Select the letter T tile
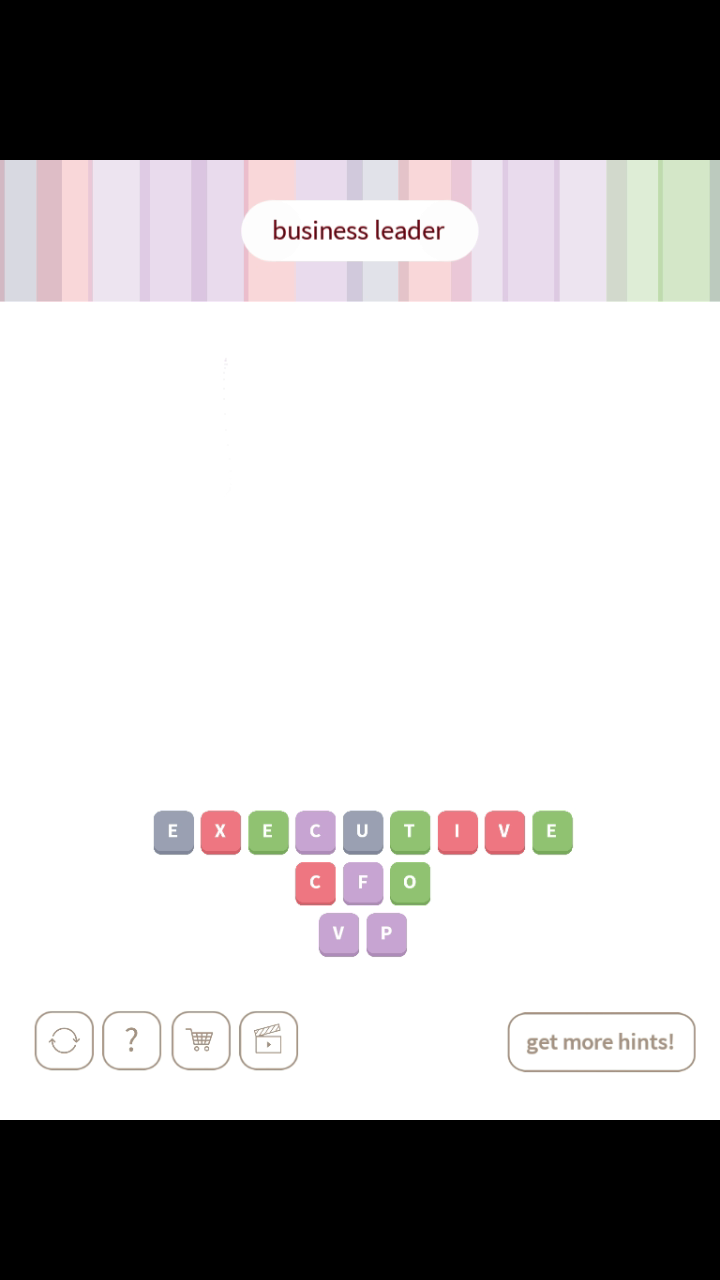 [409, 831]
